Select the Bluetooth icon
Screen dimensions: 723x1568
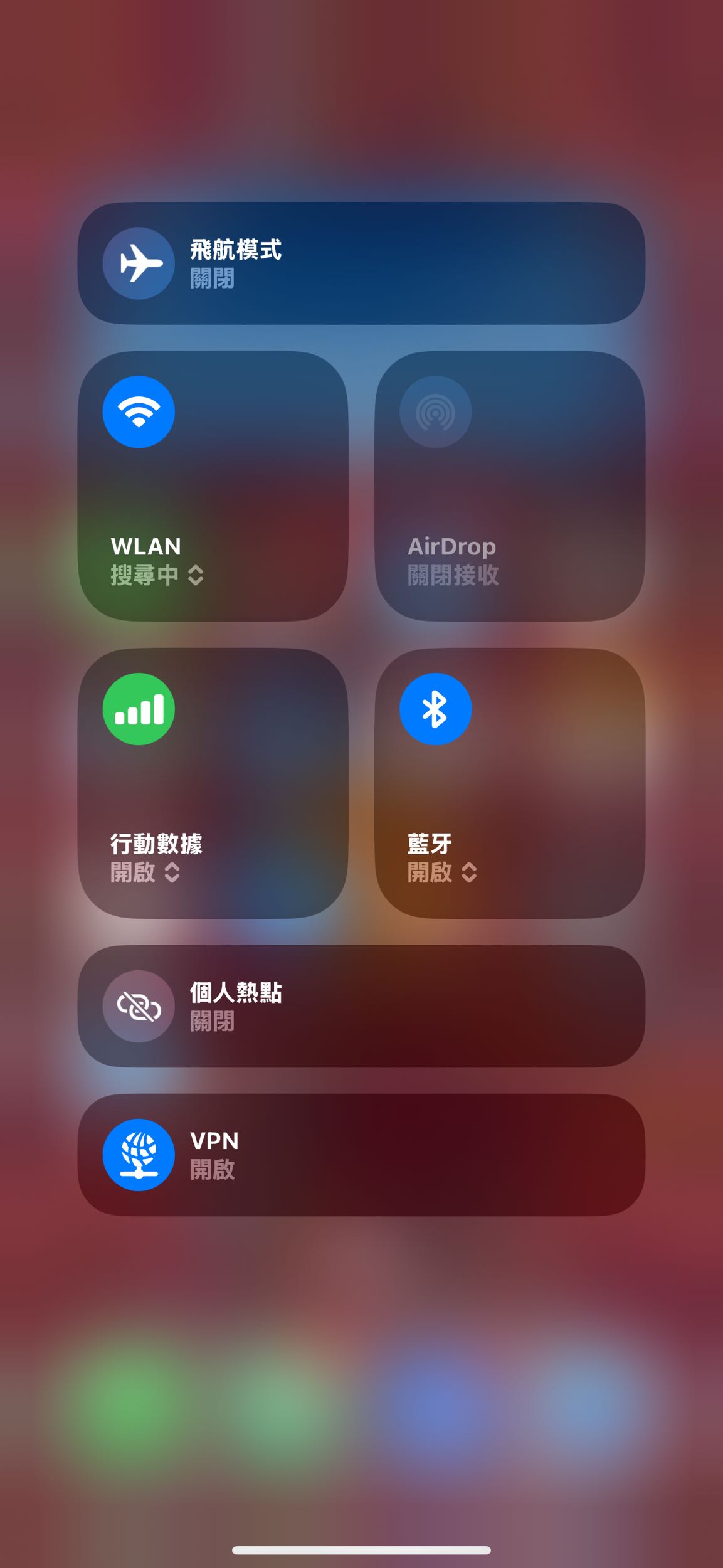pyautogui.click(x=435, y=707)
